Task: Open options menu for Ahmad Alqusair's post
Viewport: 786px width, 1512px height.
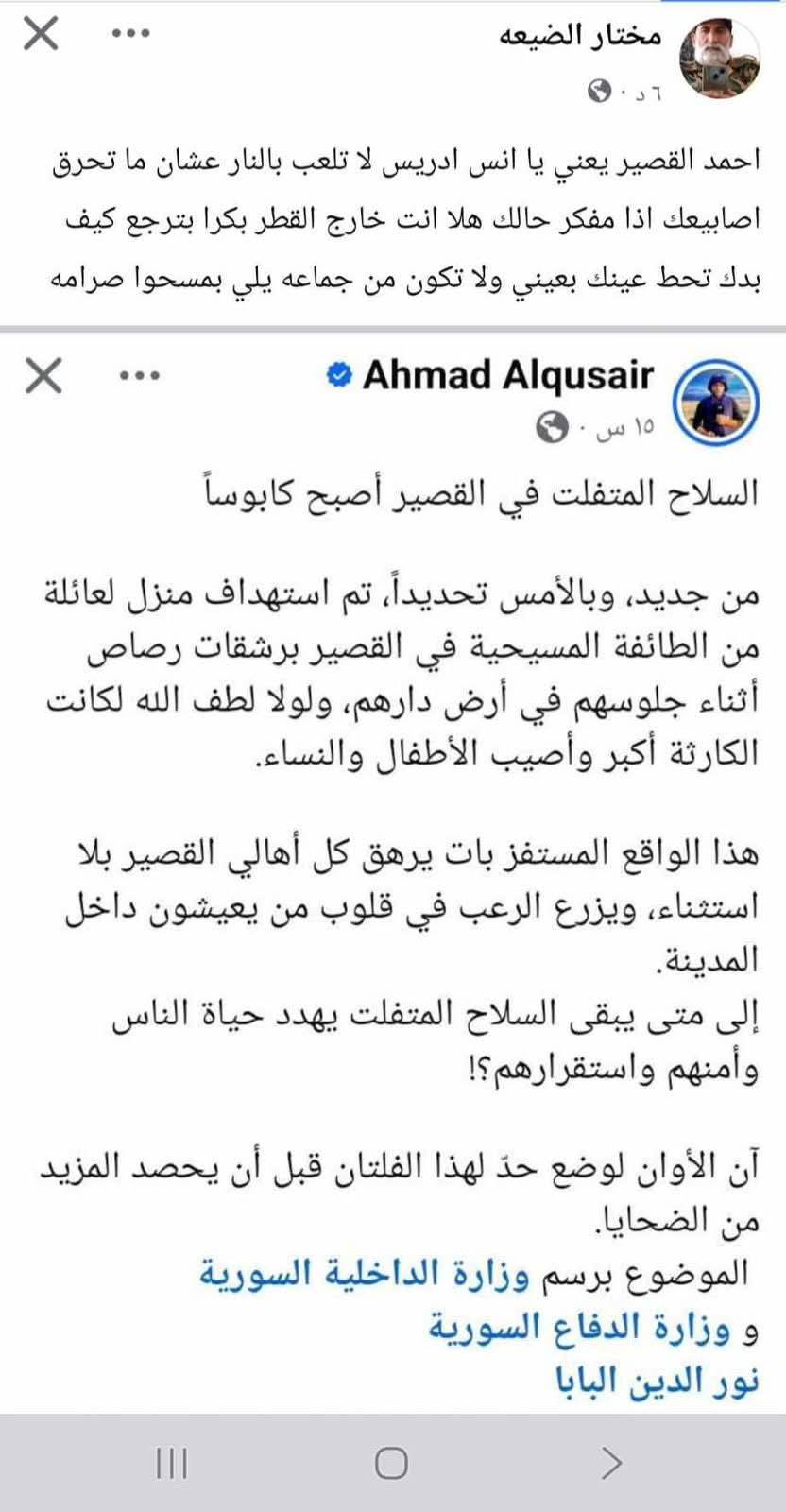Action: coord(141,376)
